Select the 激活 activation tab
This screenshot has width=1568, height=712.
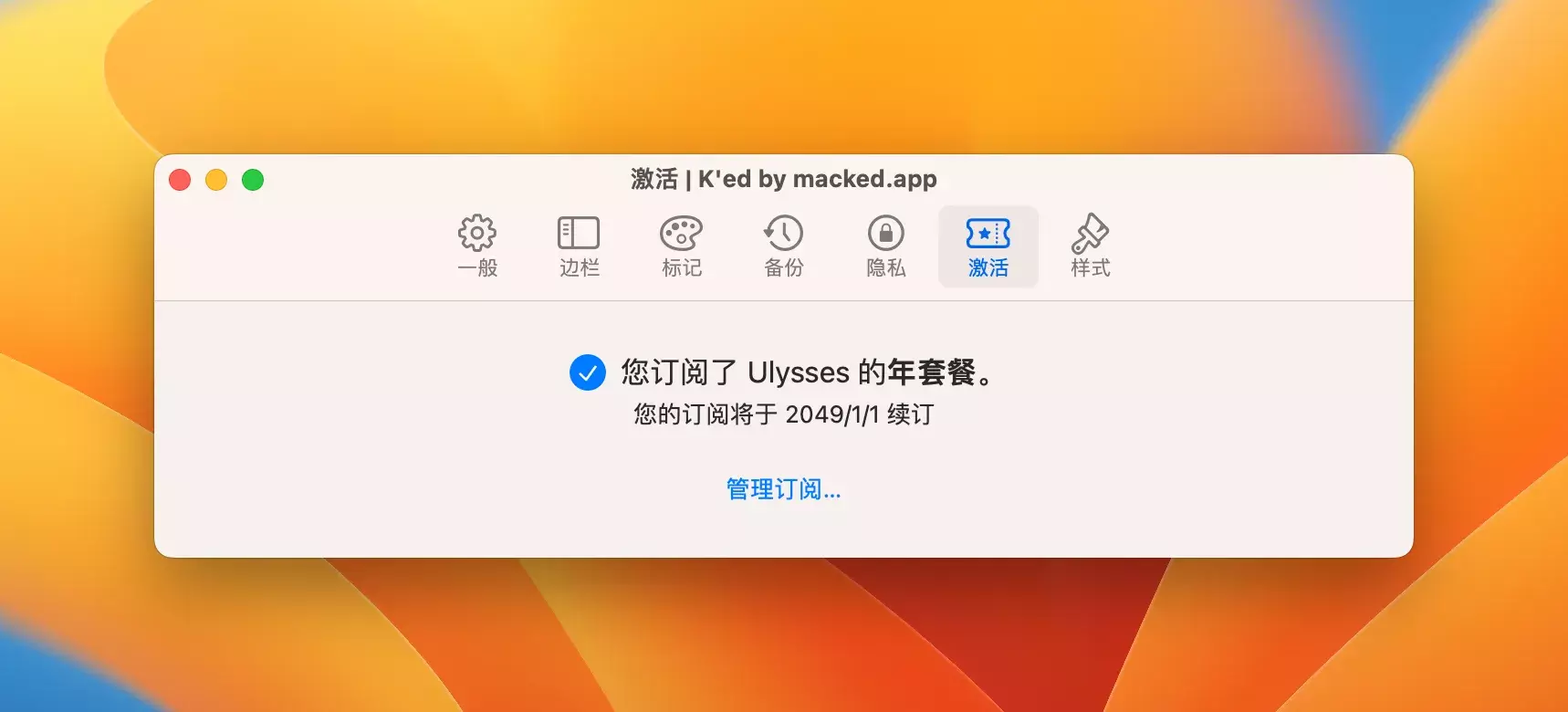pyautogui.click(x=988, y=246)
